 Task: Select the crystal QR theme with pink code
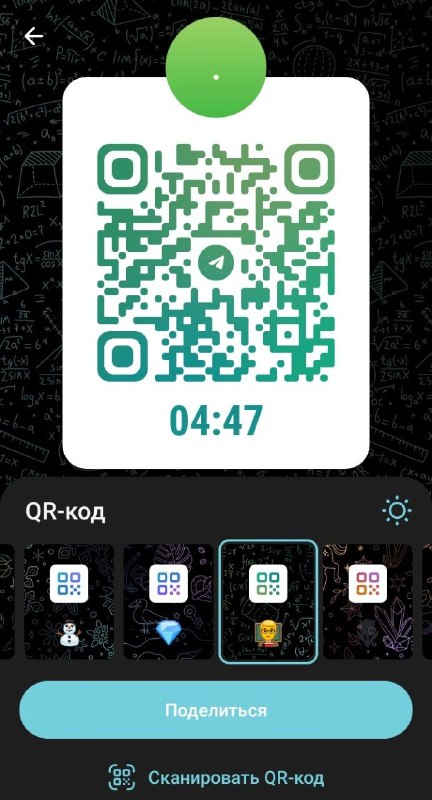coord(367,602)
